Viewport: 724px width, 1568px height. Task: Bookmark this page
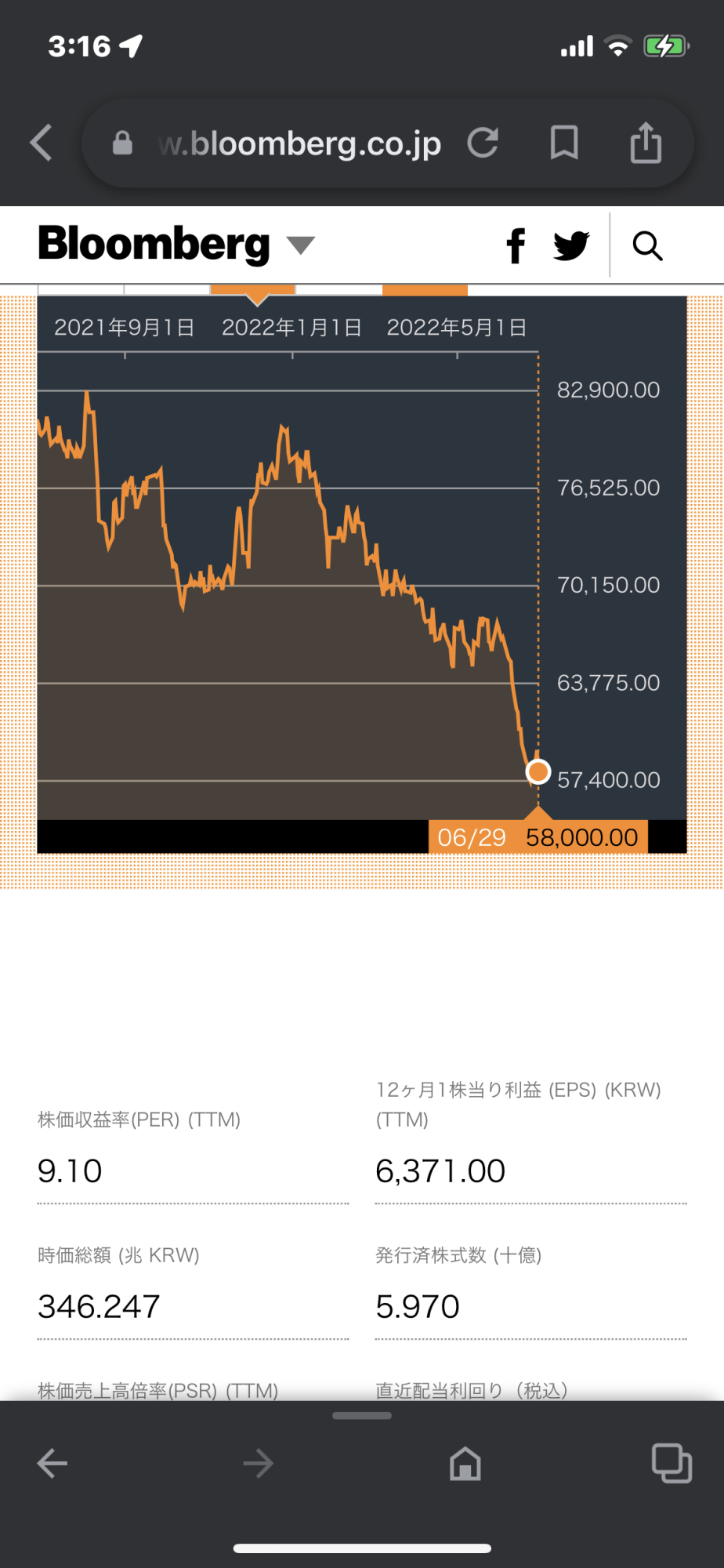point(564,143)
